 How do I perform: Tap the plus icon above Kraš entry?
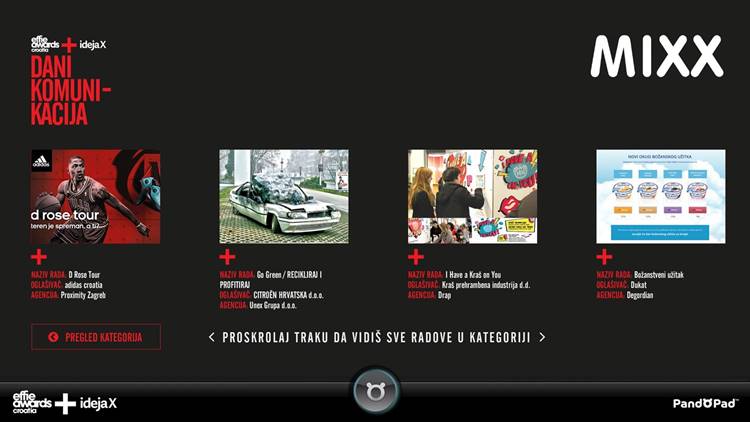tap(416, 257)
